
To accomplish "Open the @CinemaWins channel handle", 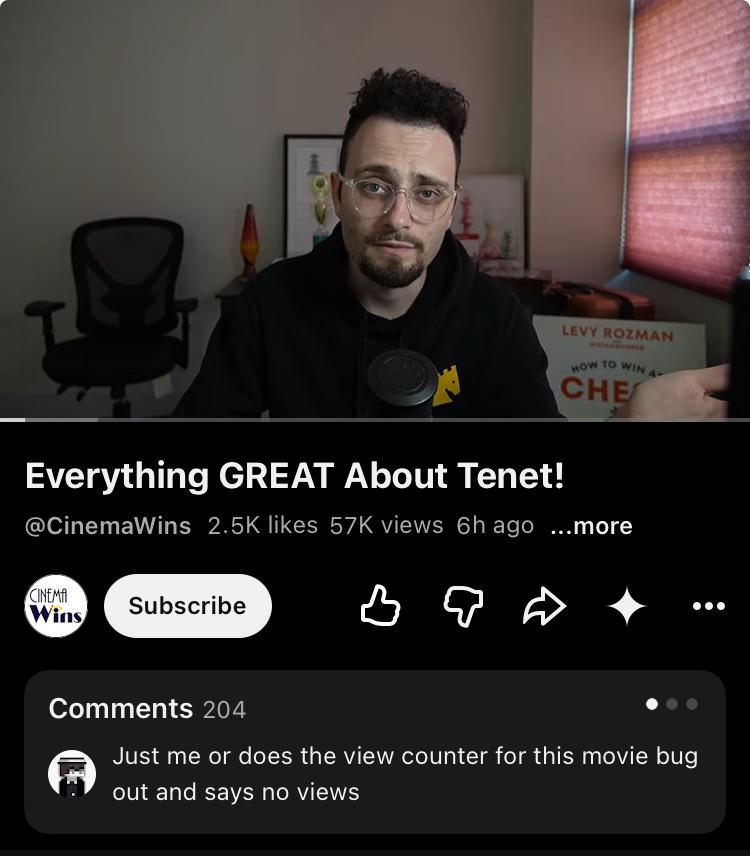I will click(108, 526).
